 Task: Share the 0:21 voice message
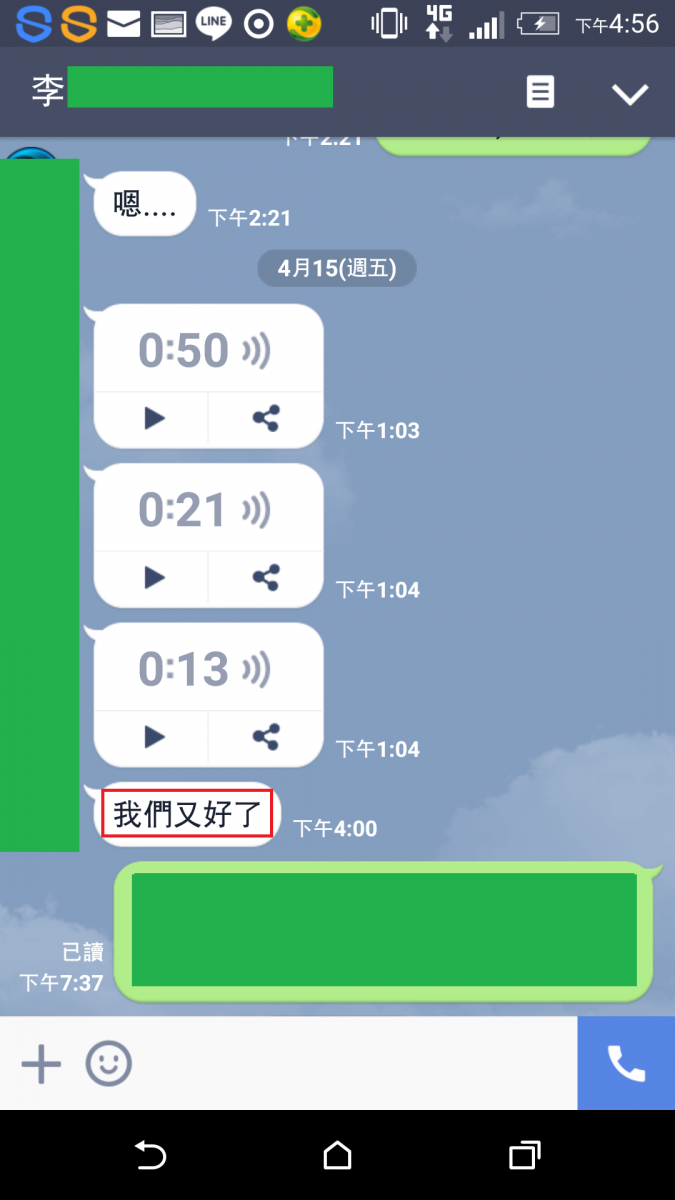pos(265,577)
